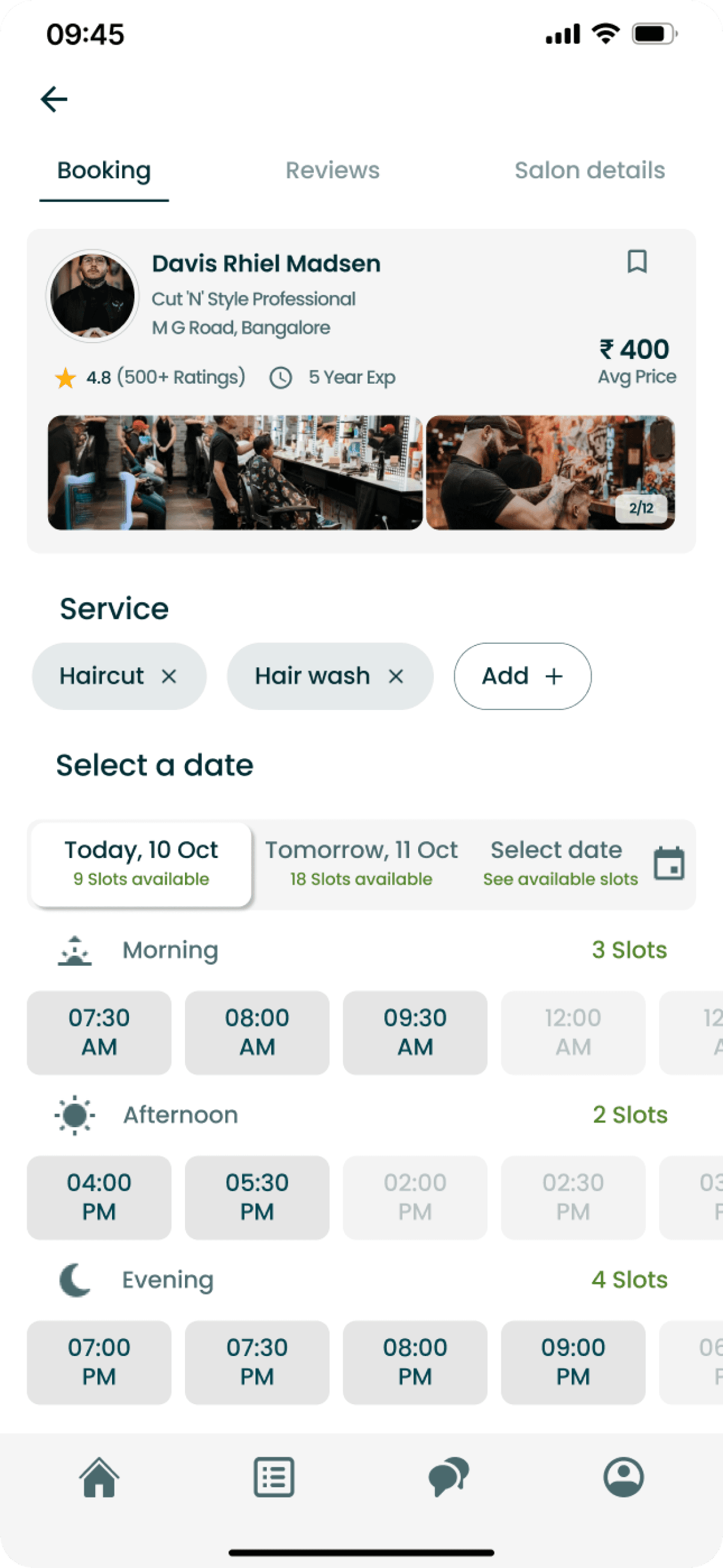Remove the Hair wash service chip
The height and width of the screenshot is (1568, 723).
[396, 676]
